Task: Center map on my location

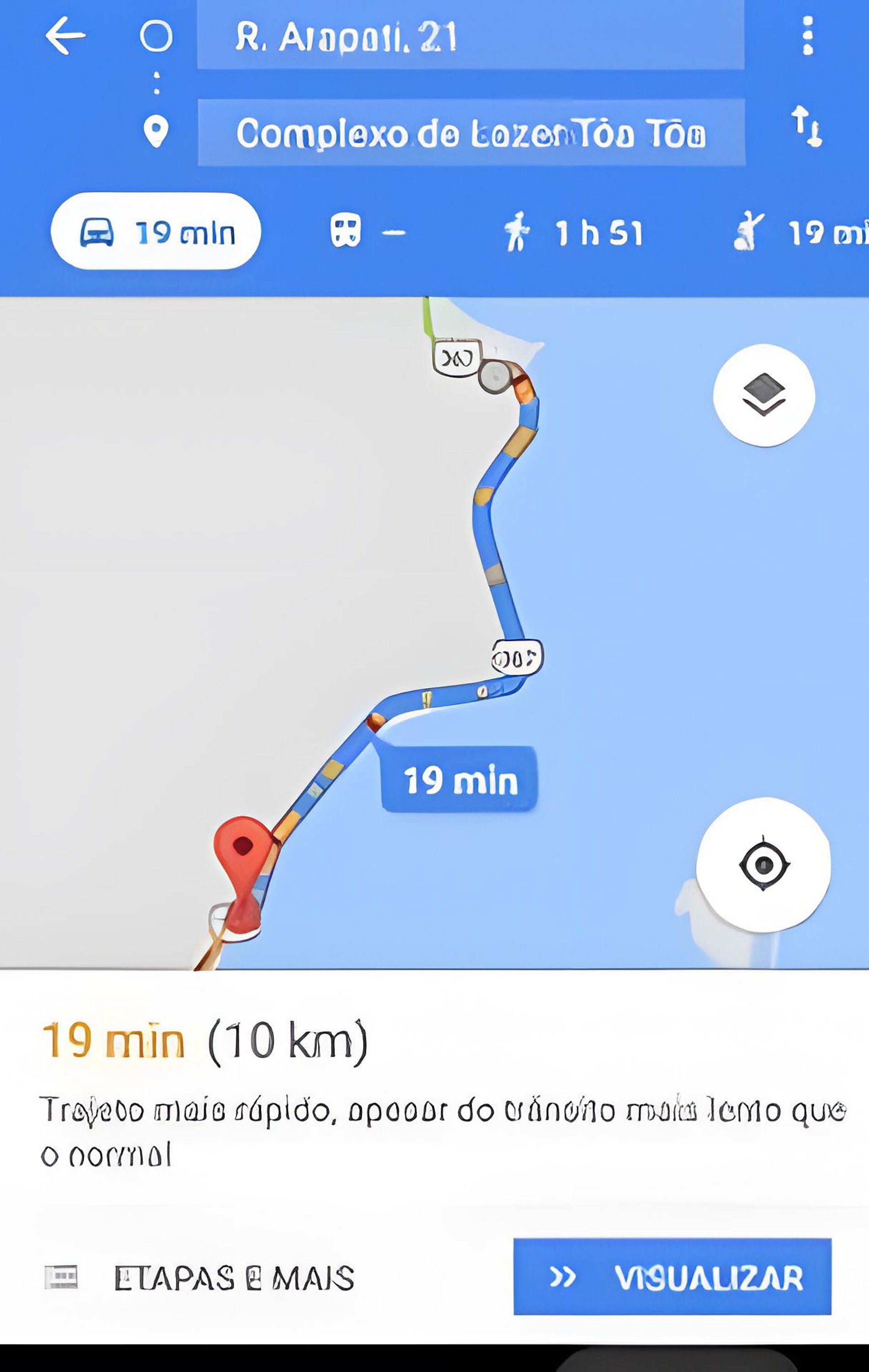Action: pyautogui.click(x=764, y=864)
